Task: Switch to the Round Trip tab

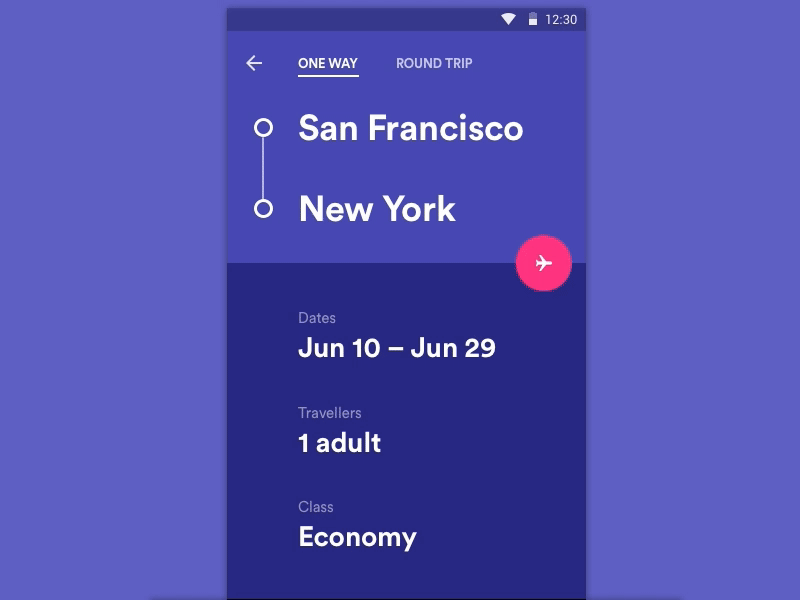Action: [434, 63]
